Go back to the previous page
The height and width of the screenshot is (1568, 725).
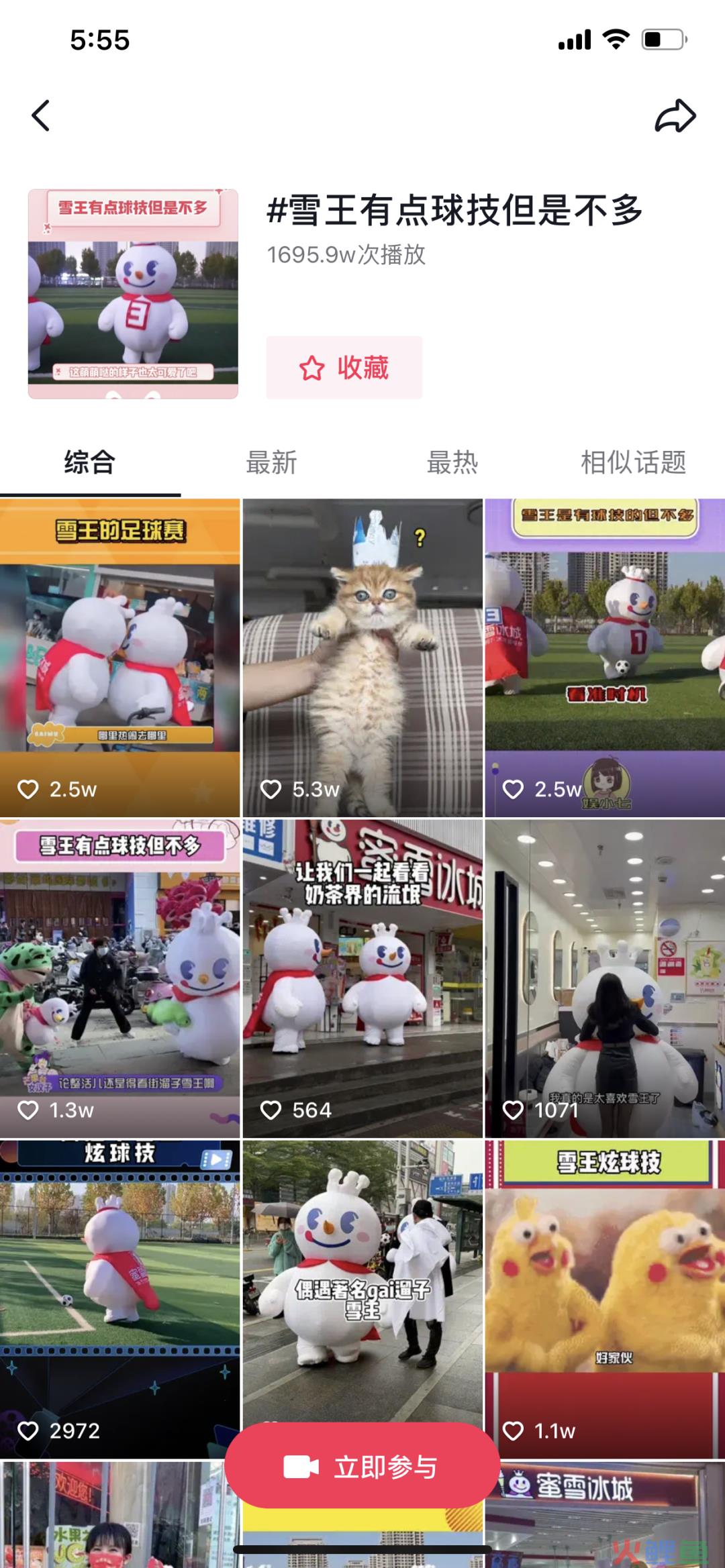[42, 115]
